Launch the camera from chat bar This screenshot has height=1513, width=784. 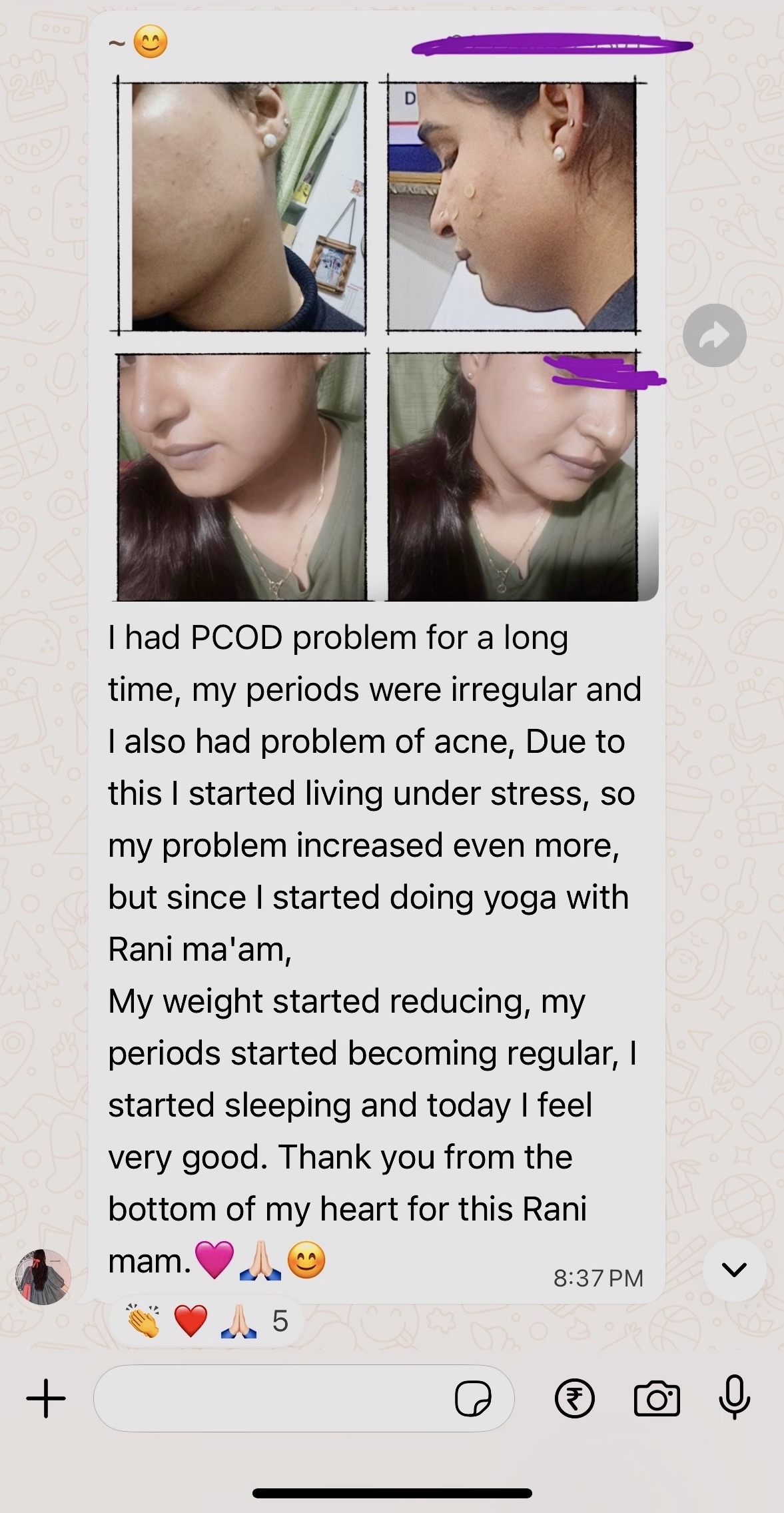[x=657, y=1398]
